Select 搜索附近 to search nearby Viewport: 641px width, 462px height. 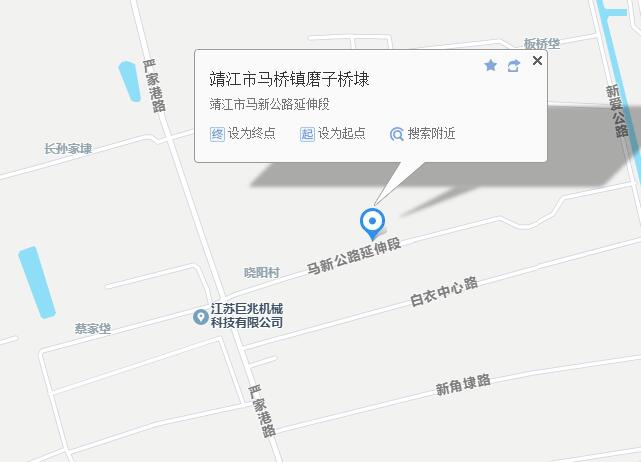[423, 134]
